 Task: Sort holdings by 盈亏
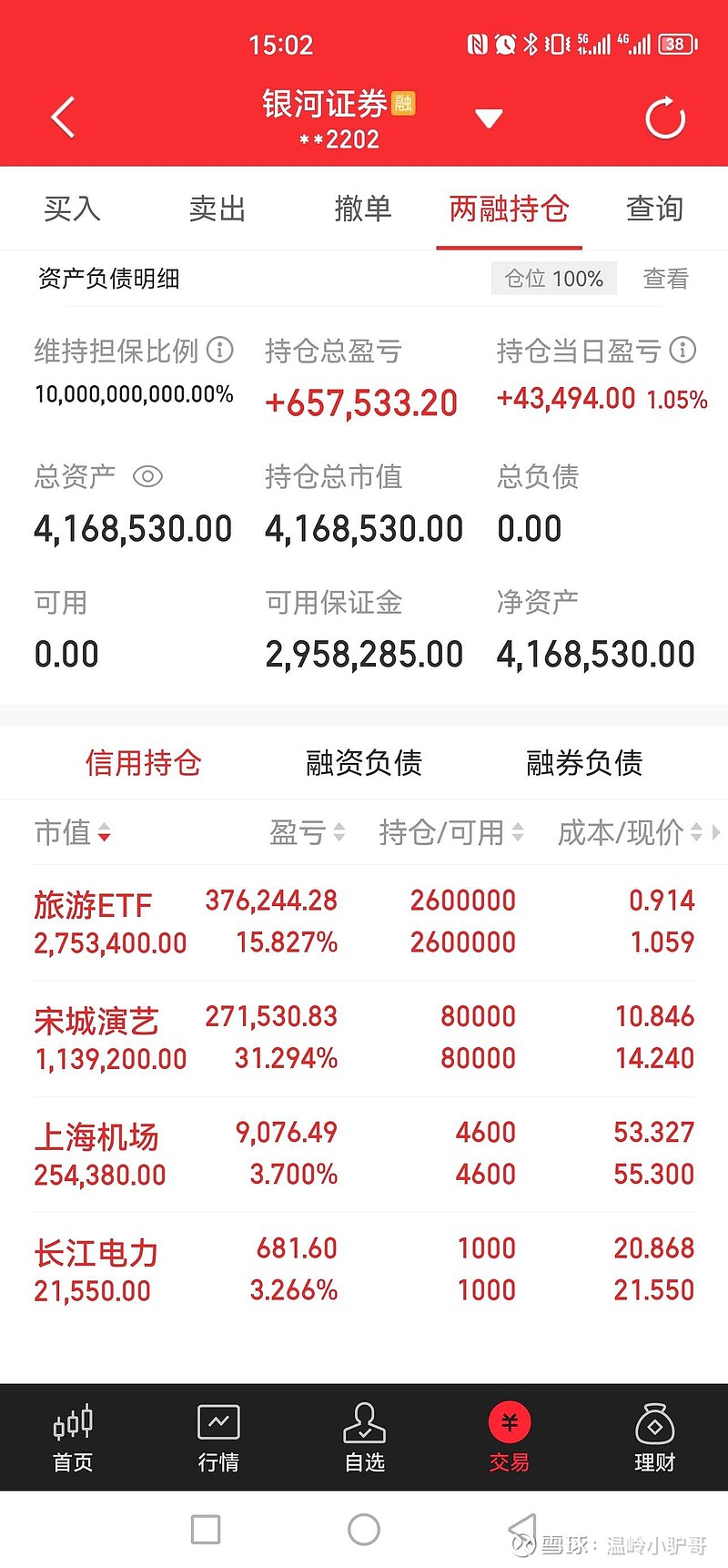click(x=308, y=831)
